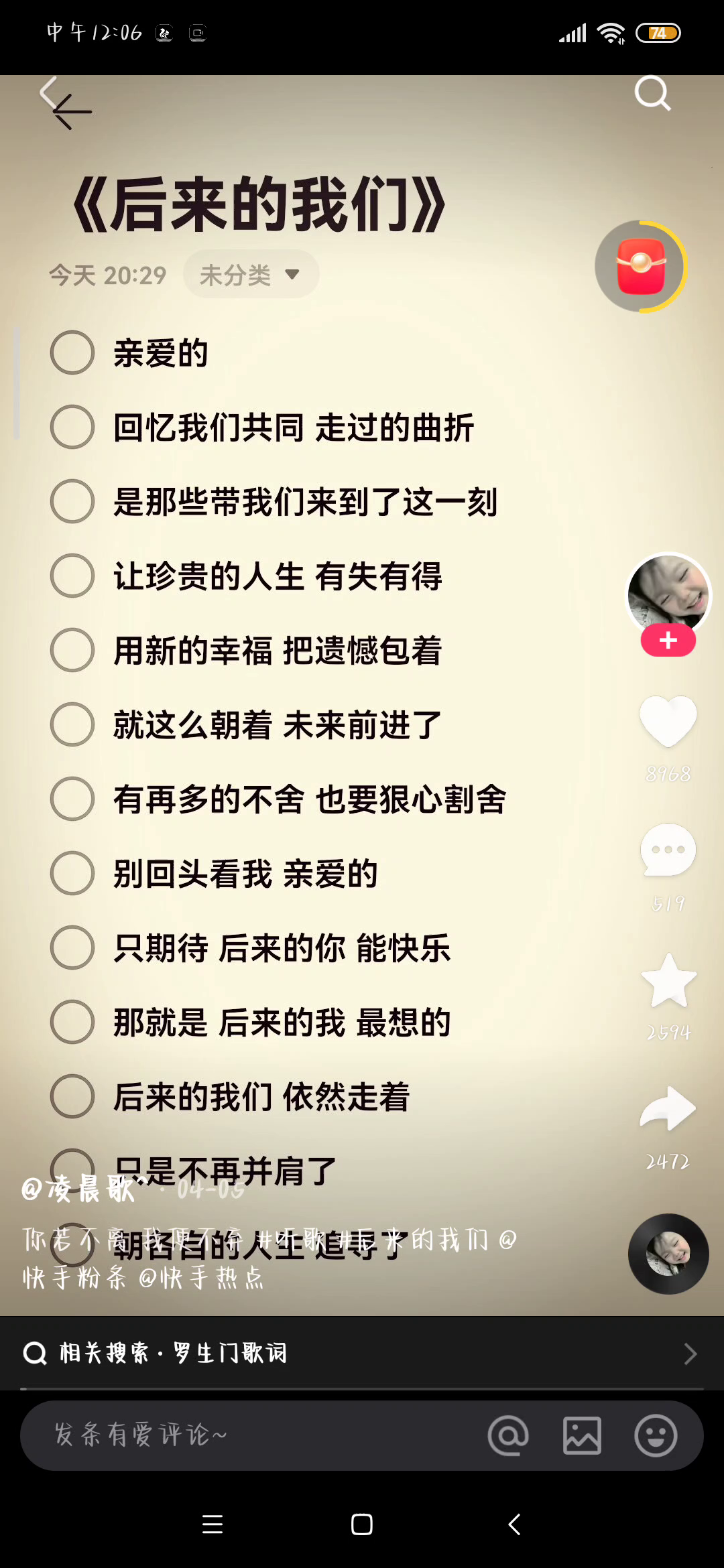
Task: Open the emoji picker in comment bar
Action: click(655, 1435)
